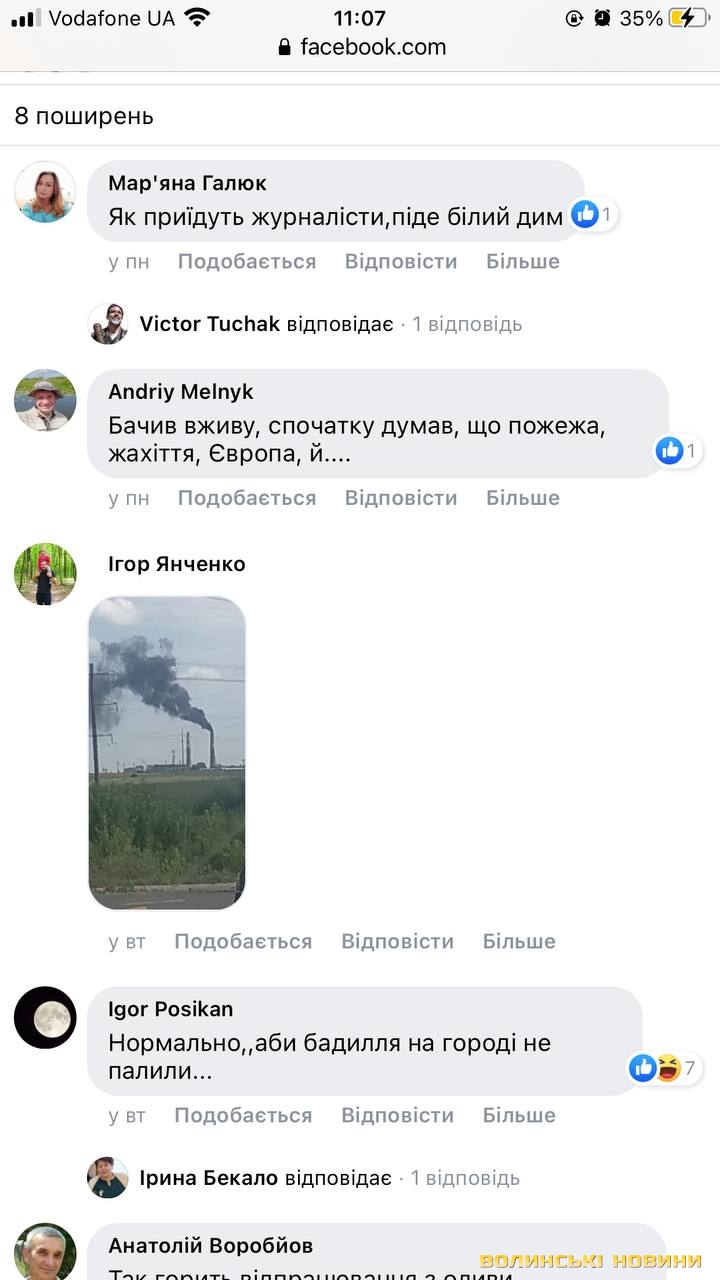Show more options for Ігор Янченко's comment
The height and width of the screenshot is (1280, 720).
click(x=518, y=942)
